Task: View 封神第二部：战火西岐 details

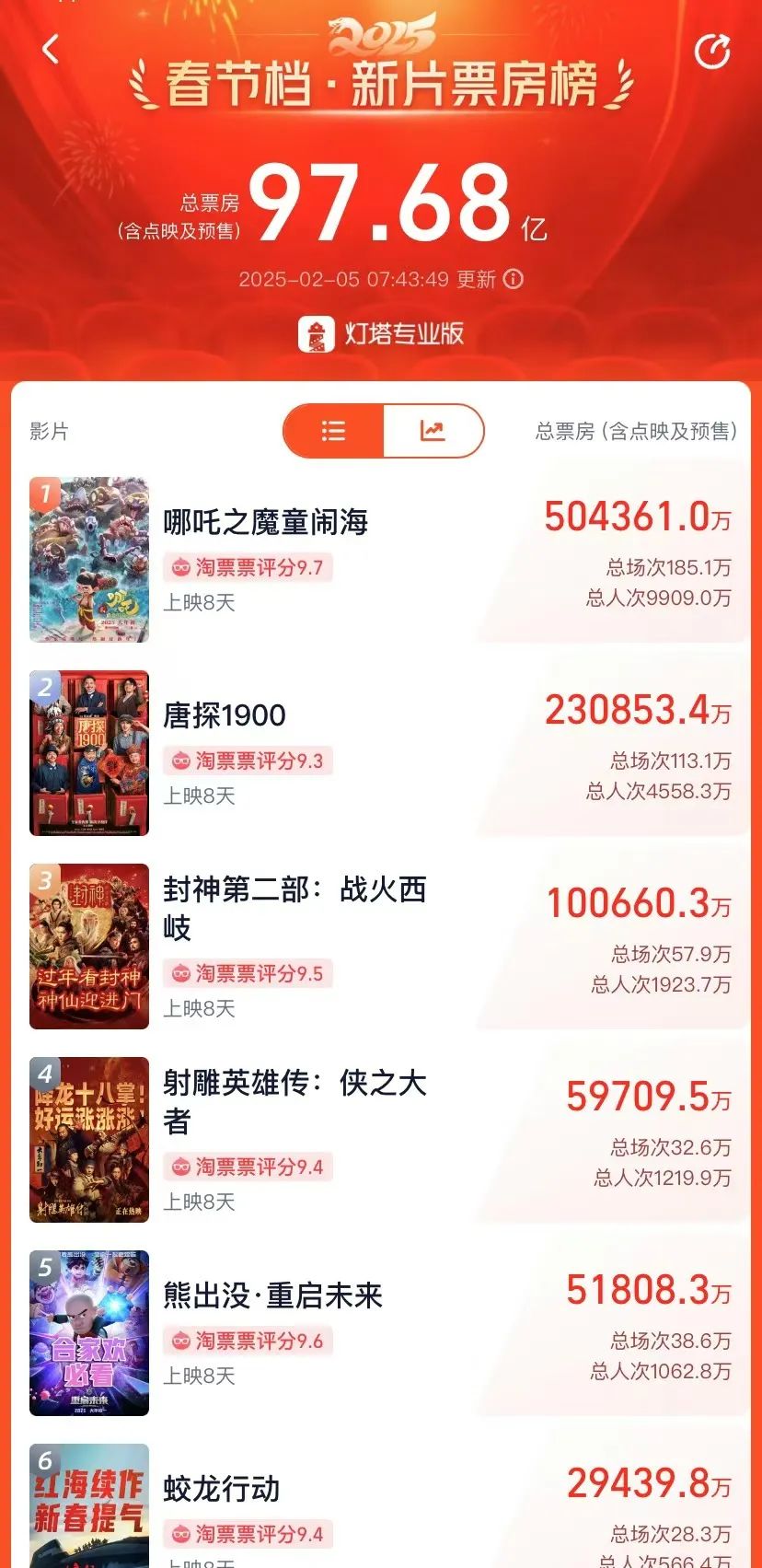Action: pos(294,908)
